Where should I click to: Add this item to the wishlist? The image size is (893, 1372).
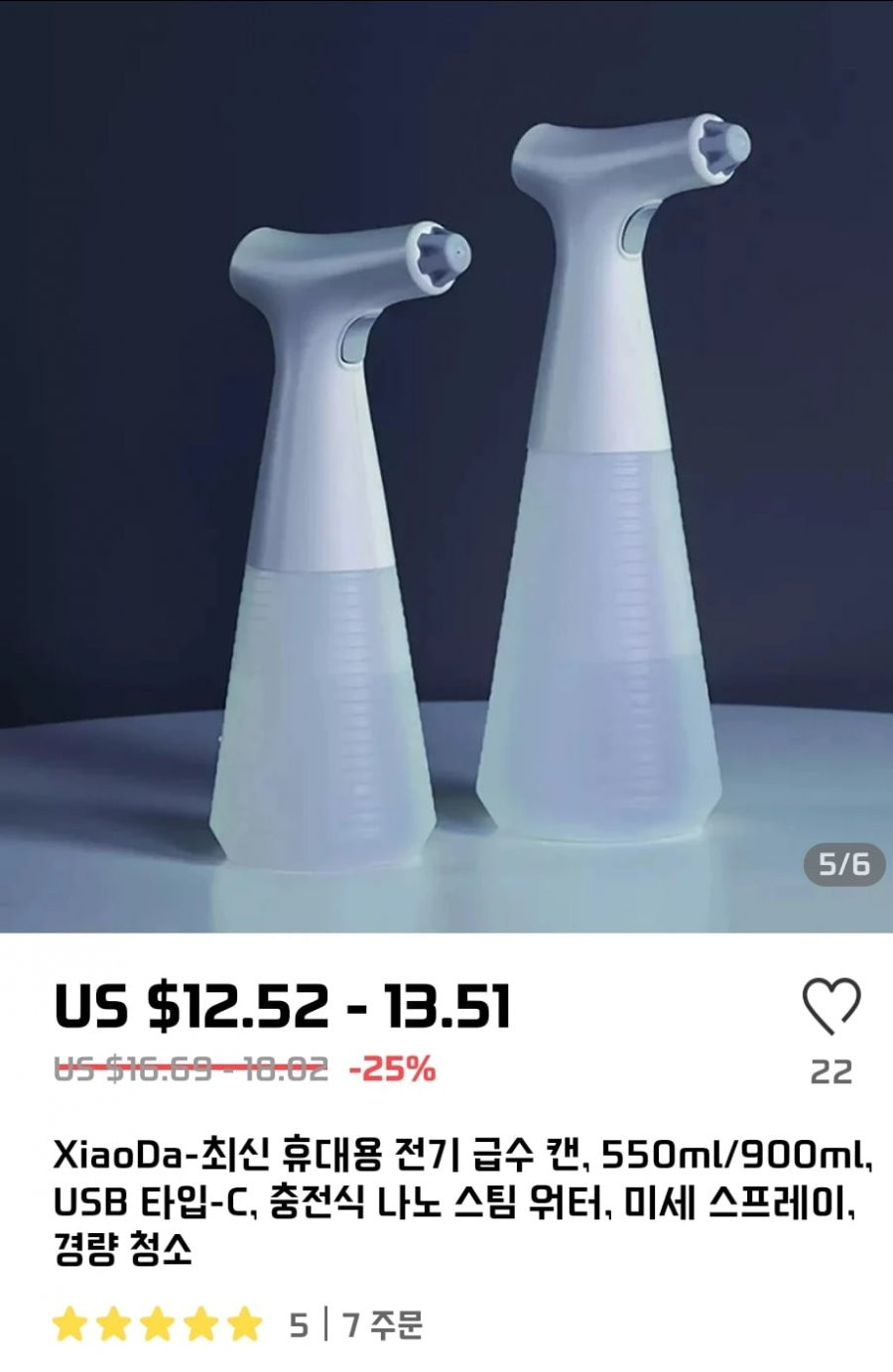point(830,1008)
